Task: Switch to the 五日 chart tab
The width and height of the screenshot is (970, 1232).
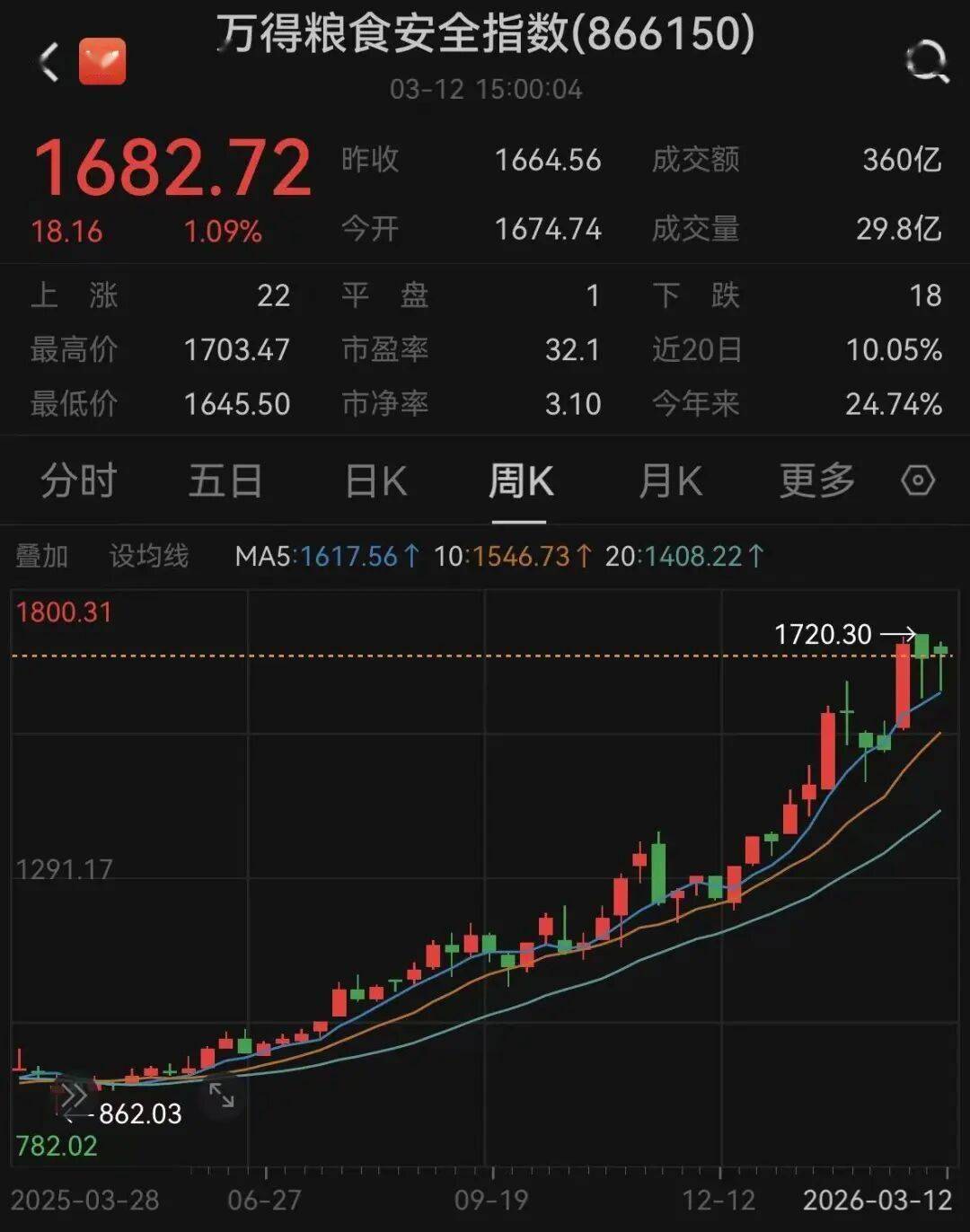Action: coord(225,480)
